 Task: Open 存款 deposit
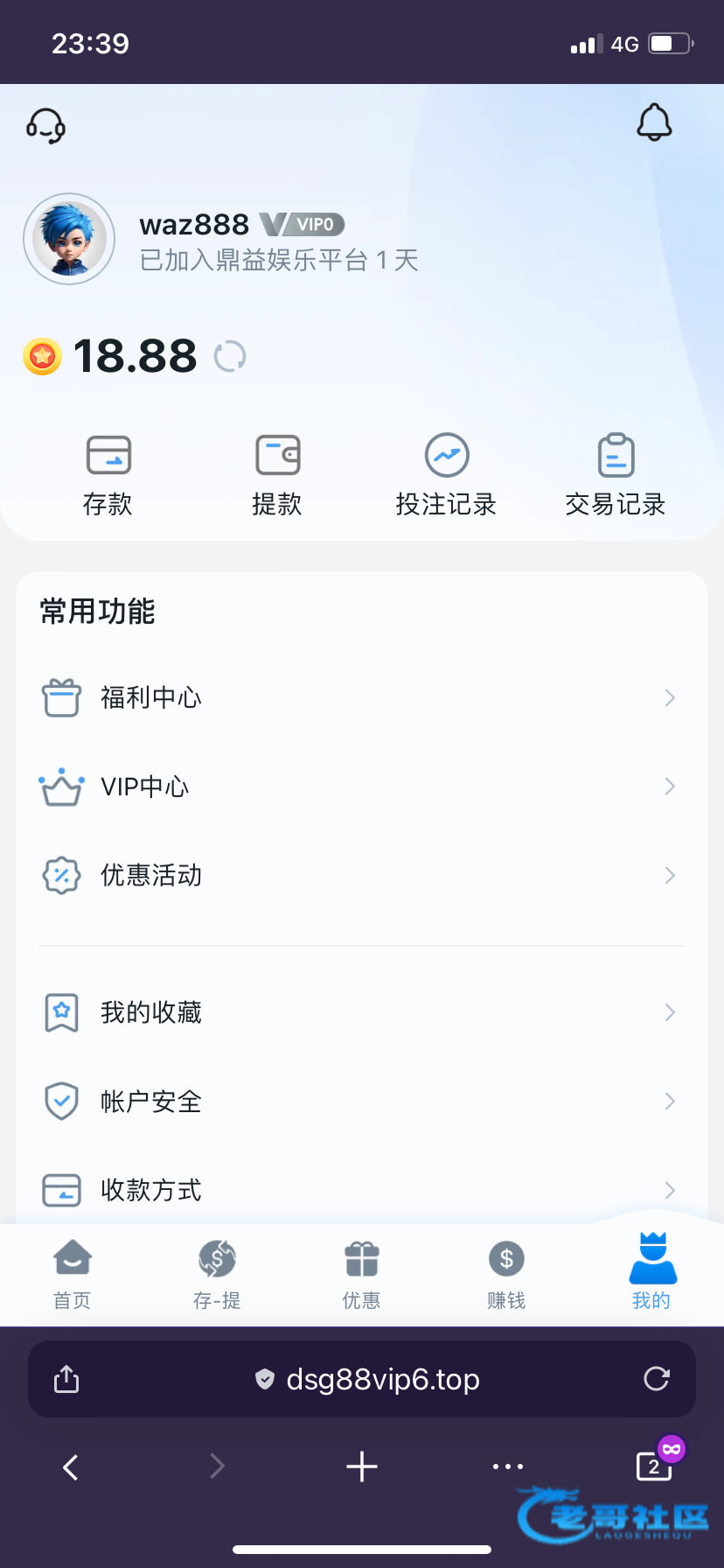pyautogui.click(x=108, y=474)
